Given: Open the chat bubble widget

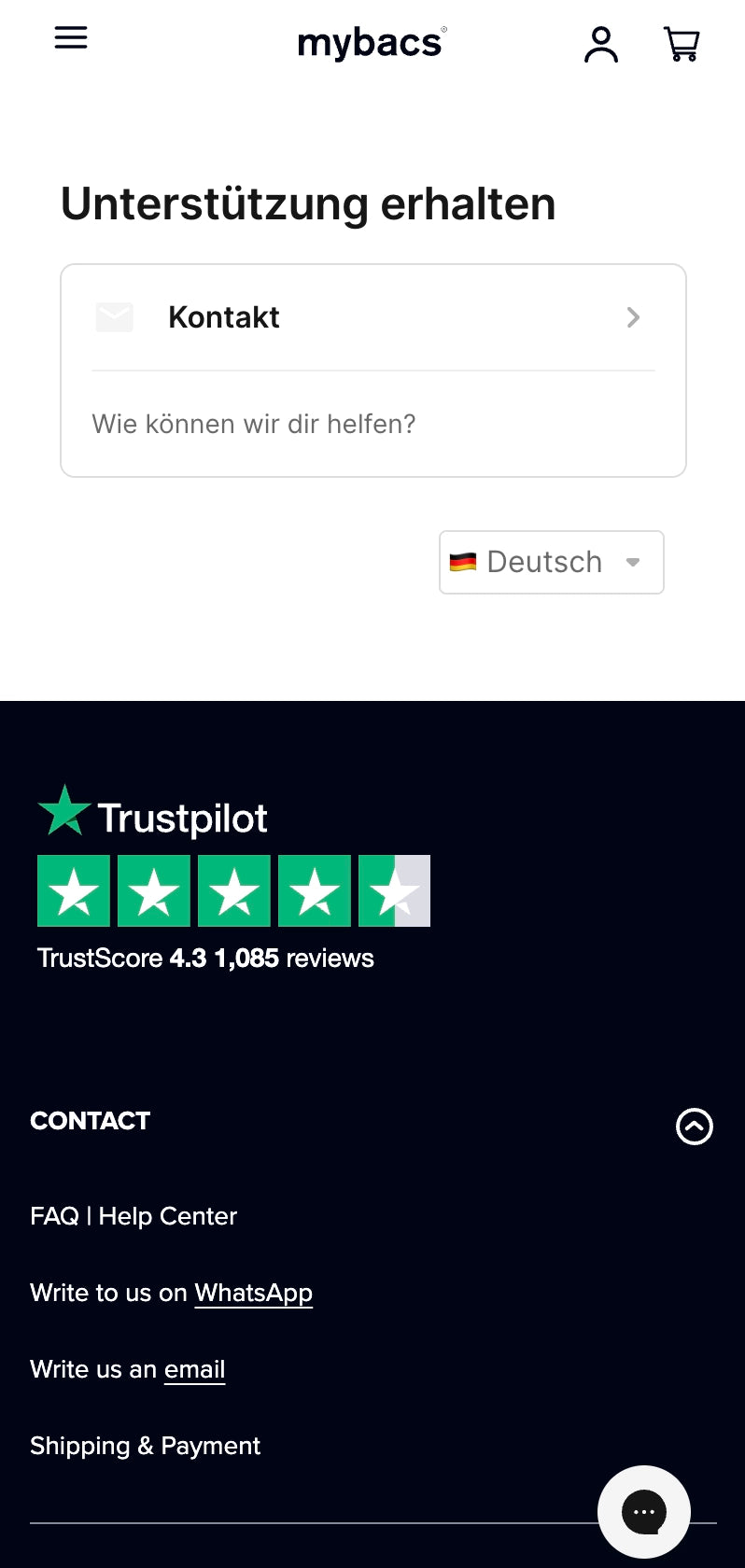Looking at the screenshot, I should [x=644, y=1511].
